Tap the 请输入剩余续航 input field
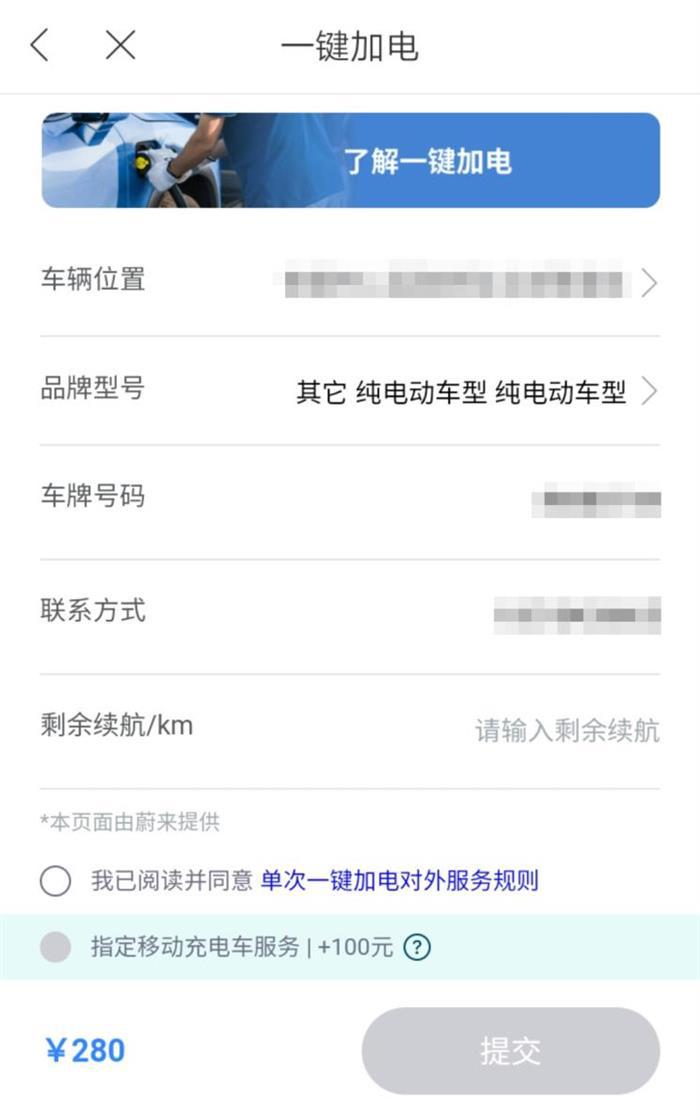Image resolution: width=700 pixels, height=1119 pixels. 566,730
